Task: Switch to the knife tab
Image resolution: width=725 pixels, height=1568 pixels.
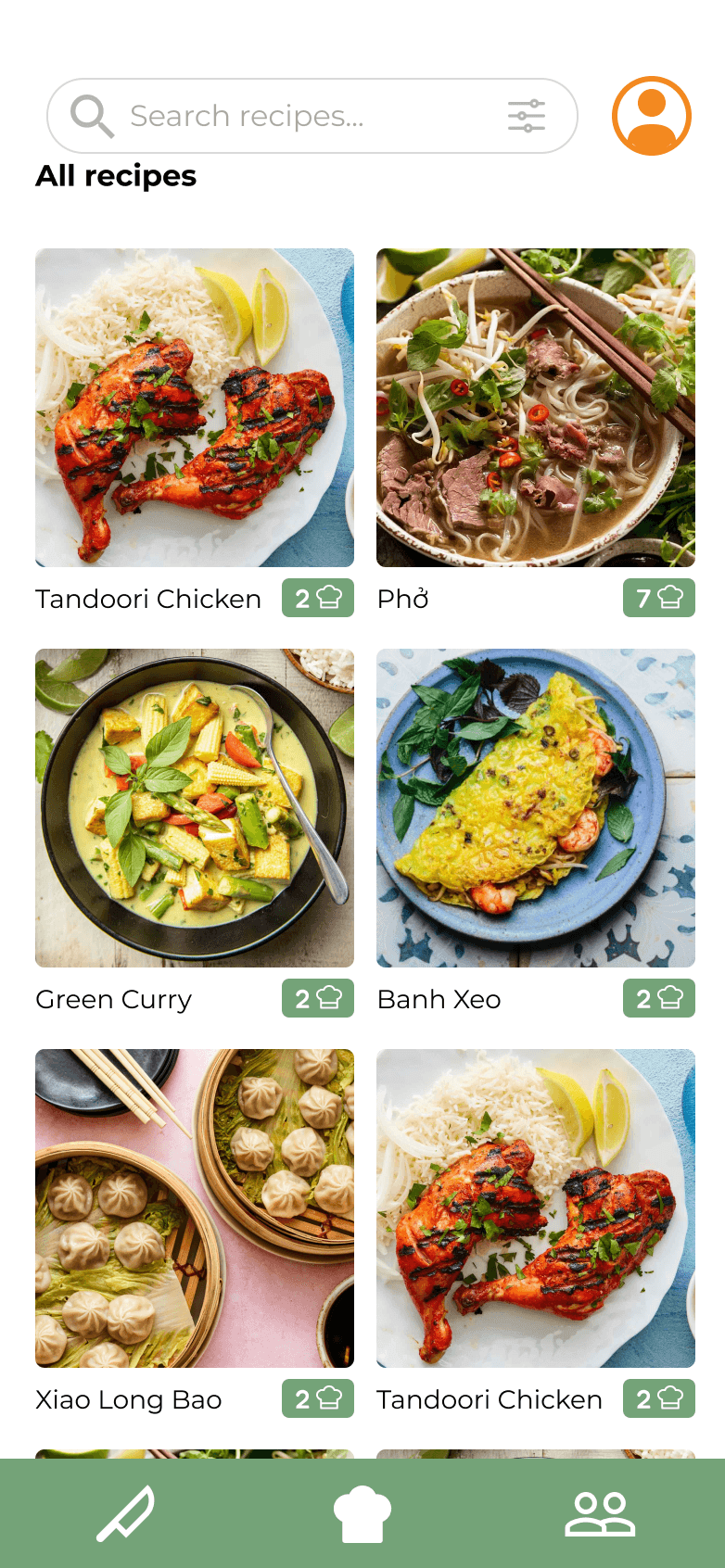Action: [126, 1513]
